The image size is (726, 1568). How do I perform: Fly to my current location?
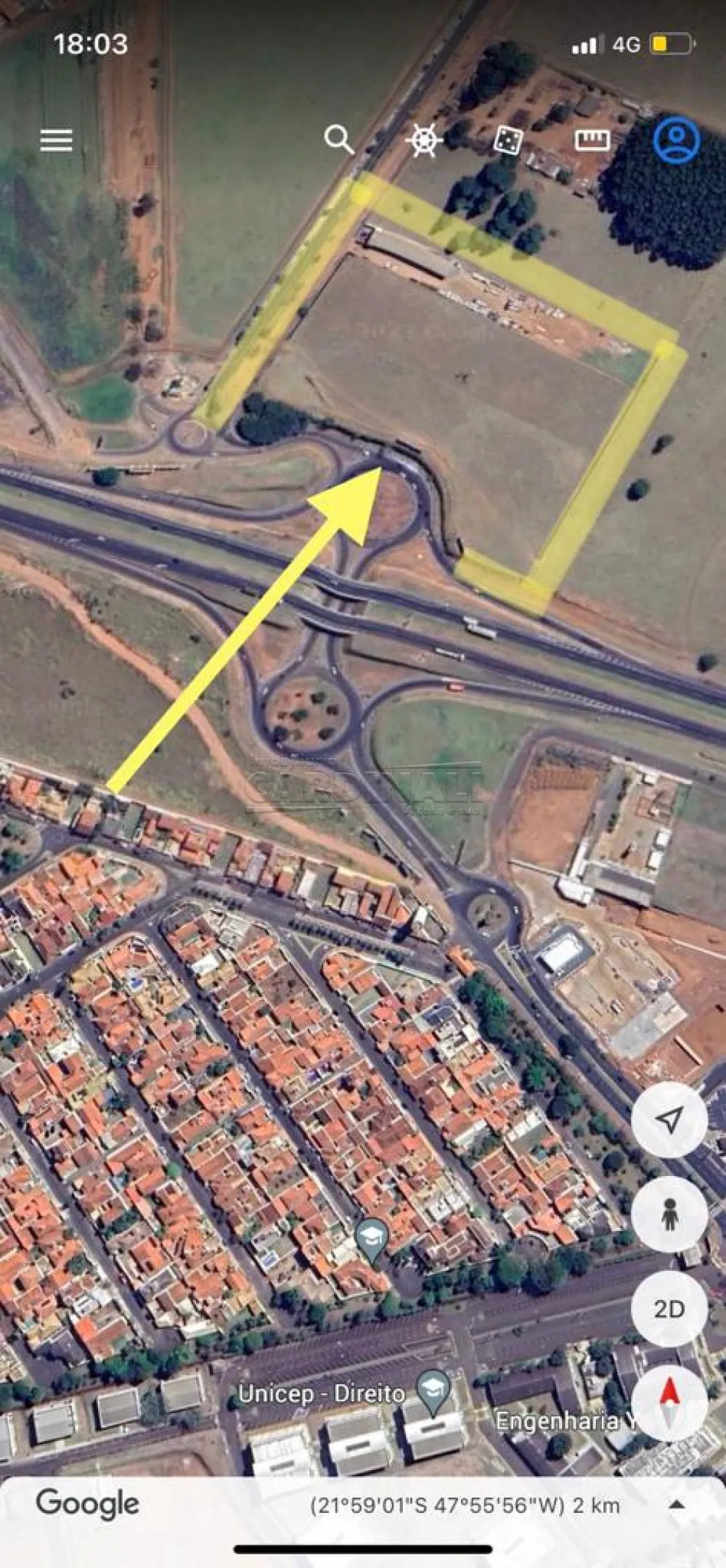[x=669, y=1120]
